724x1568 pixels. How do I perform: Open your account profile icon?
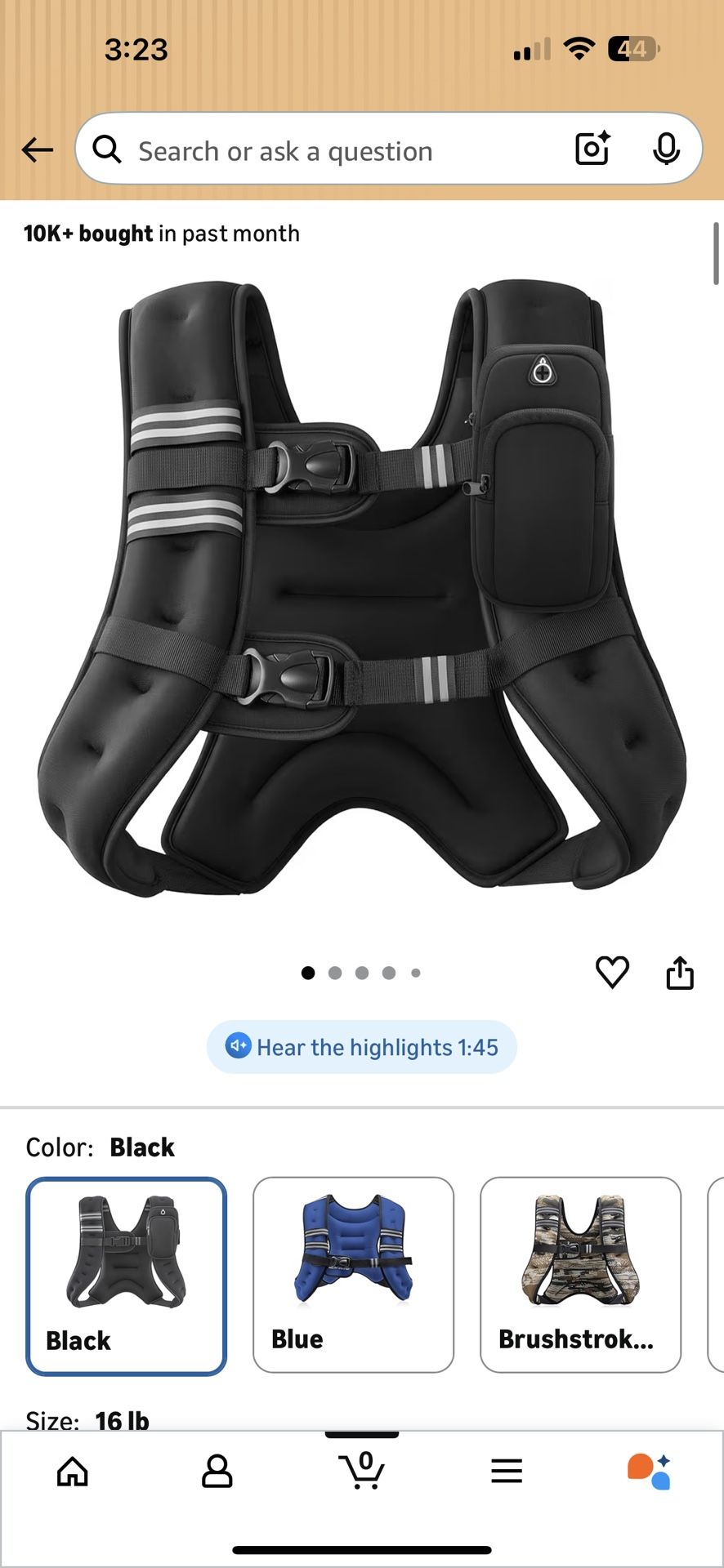217,1472
